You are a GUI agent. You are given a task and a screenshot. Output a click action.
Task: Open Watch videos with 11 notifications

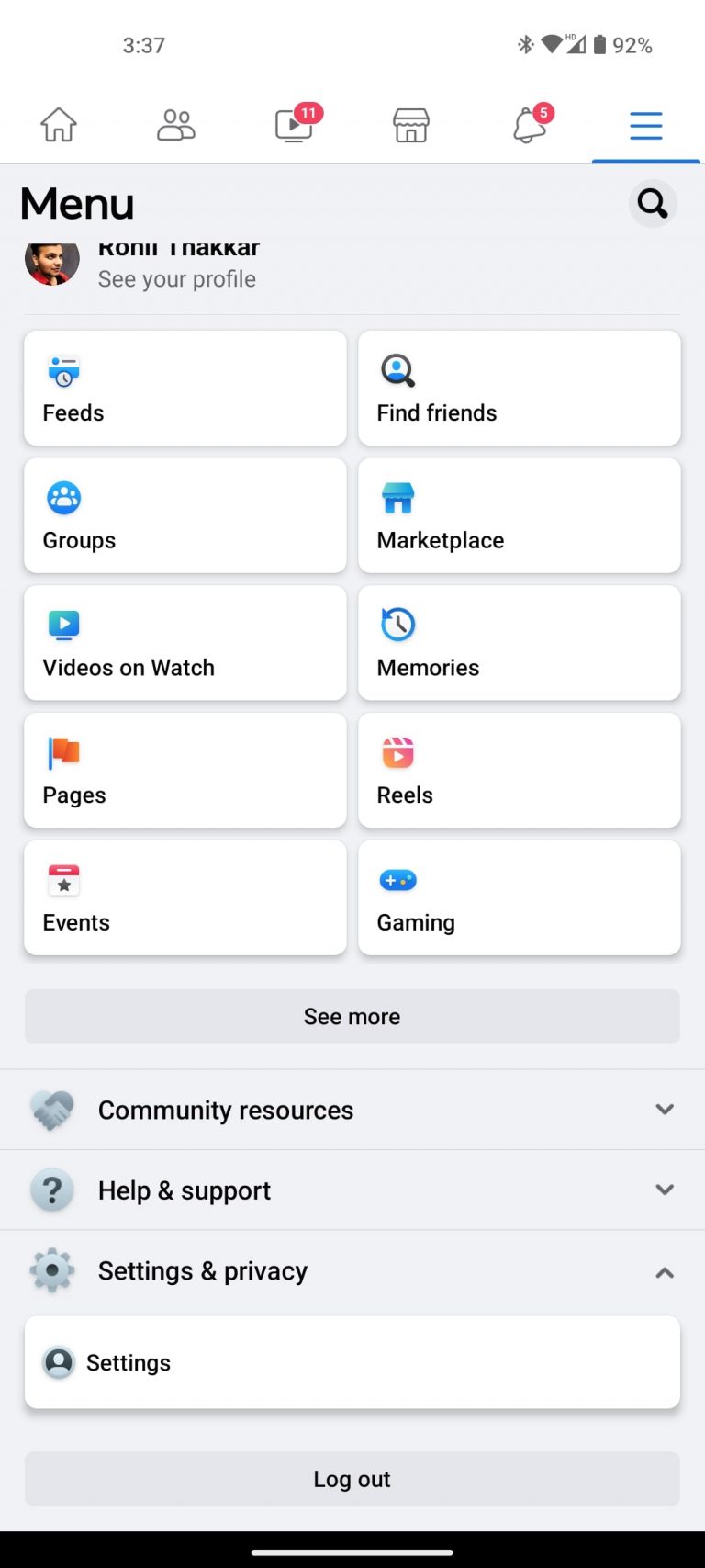click(293, 125)
